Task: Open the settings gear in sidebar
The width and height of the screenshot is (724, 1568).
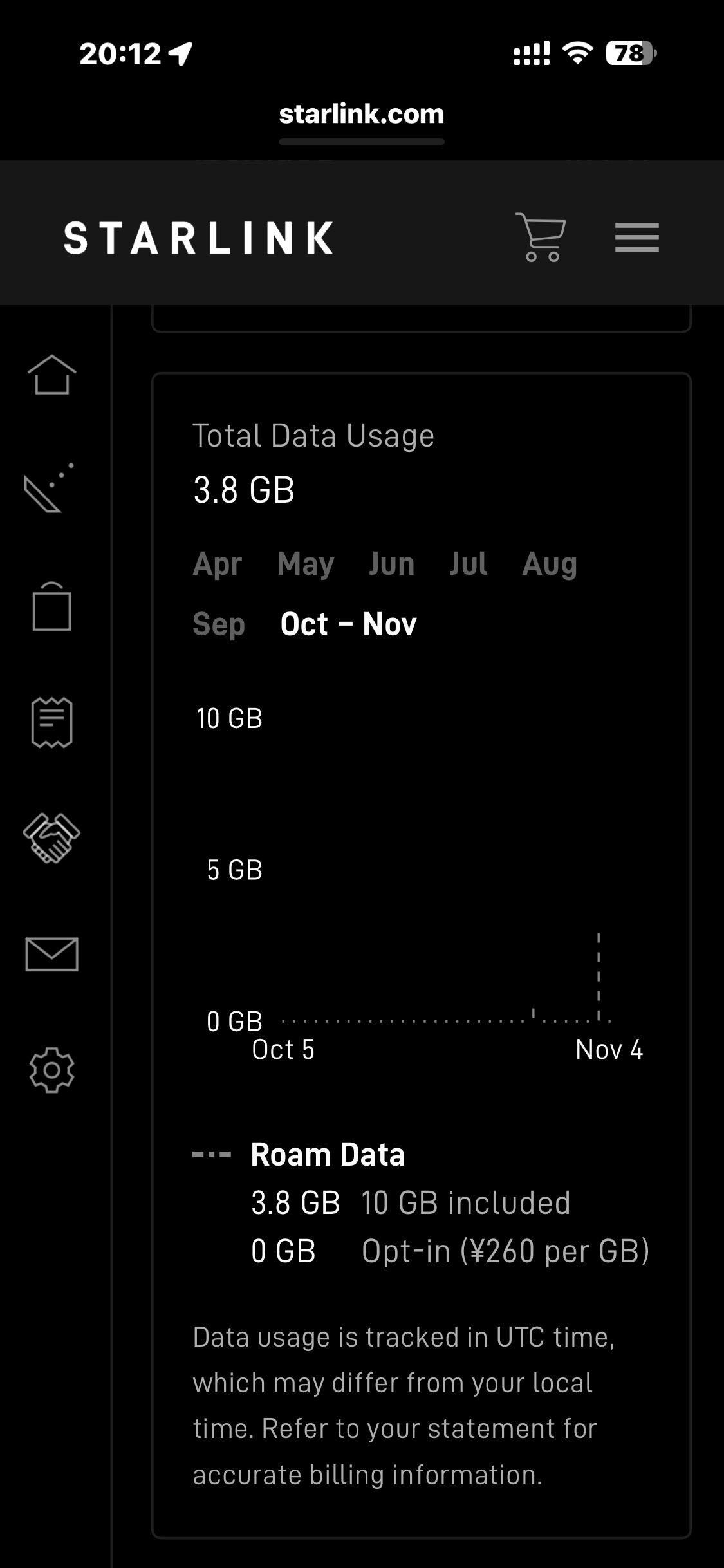Action: click(51, 1070)
